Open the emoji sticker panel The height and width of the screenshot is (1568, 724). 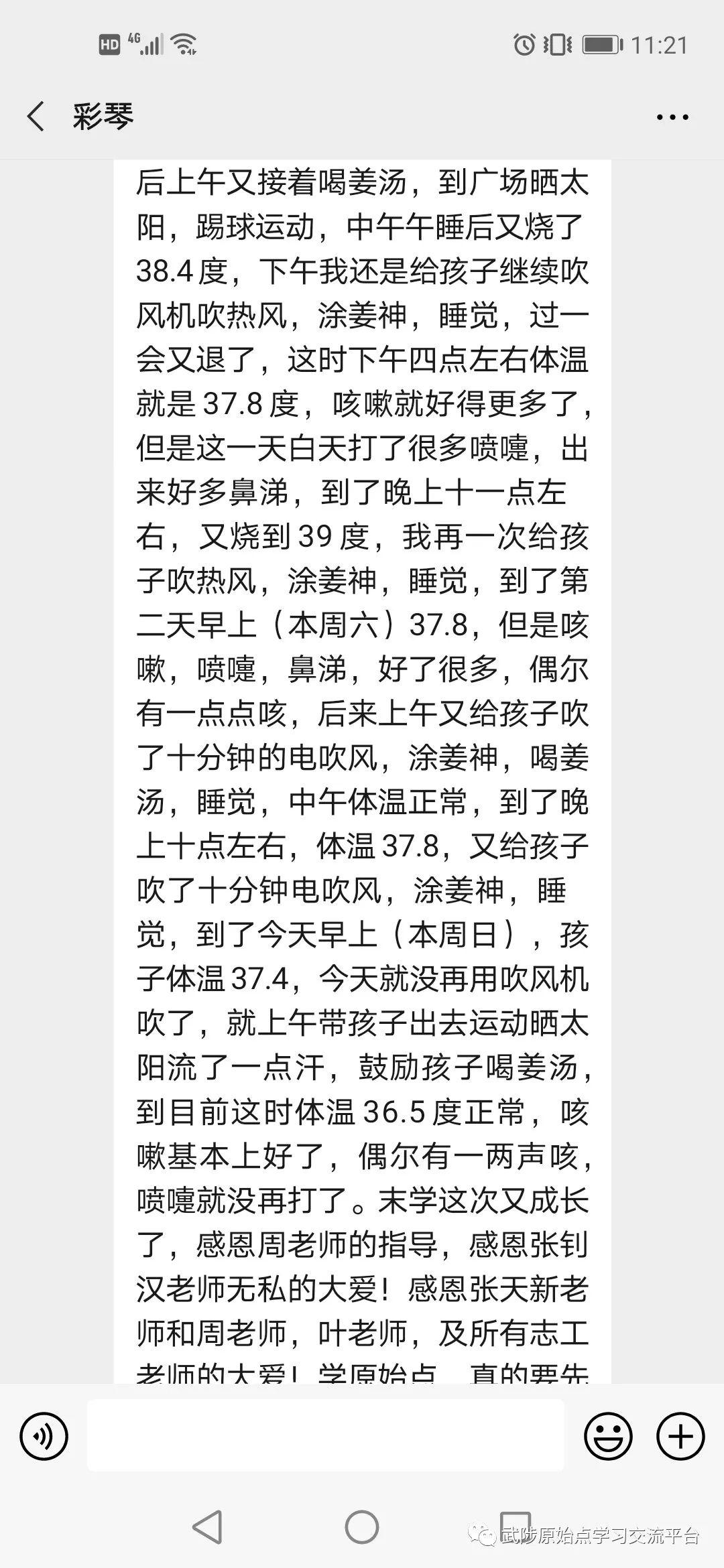pyautogui.click(x=608, y=1435)
